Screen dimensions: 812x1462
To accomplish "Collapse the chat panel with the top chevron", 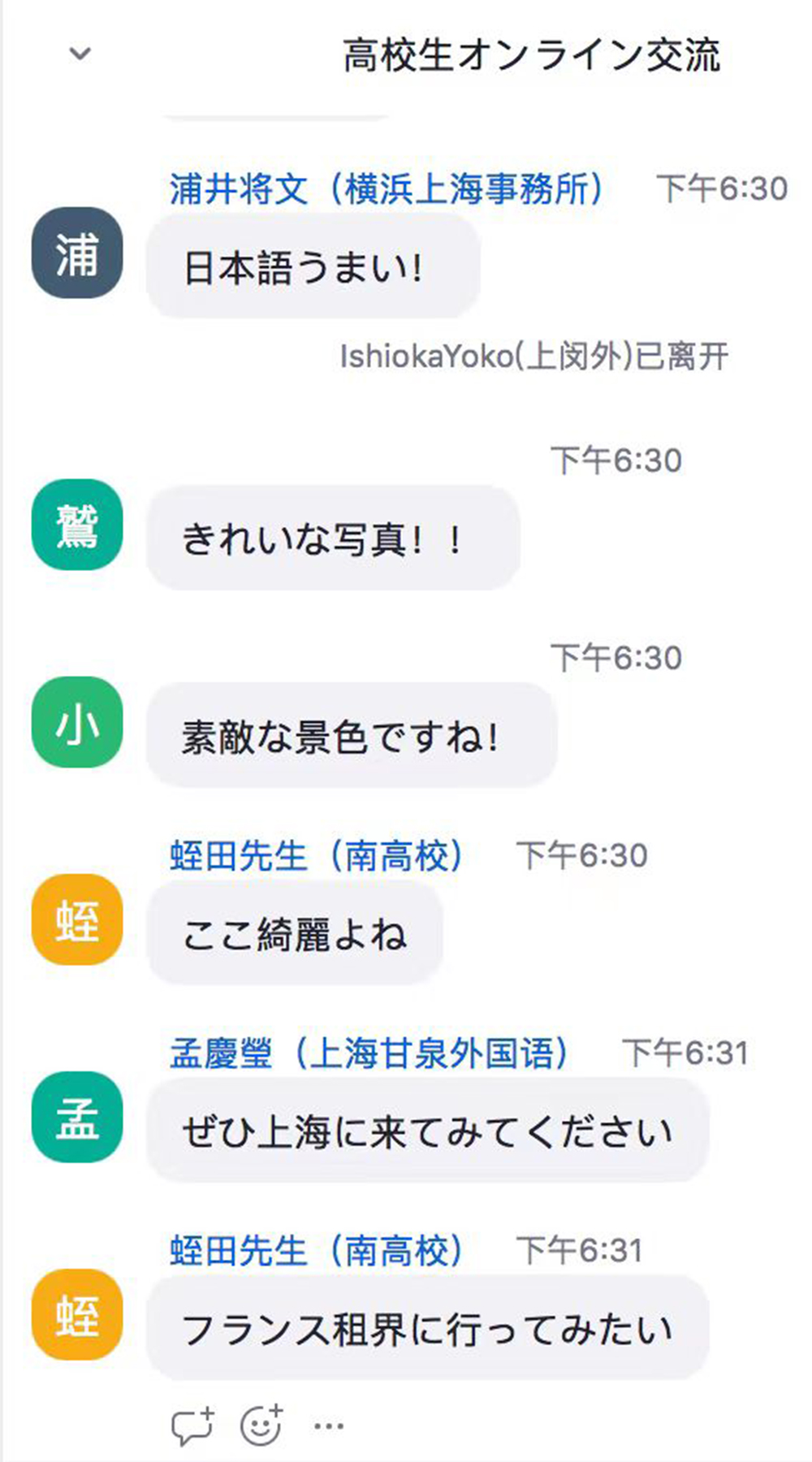I will [x=80, y=54].
